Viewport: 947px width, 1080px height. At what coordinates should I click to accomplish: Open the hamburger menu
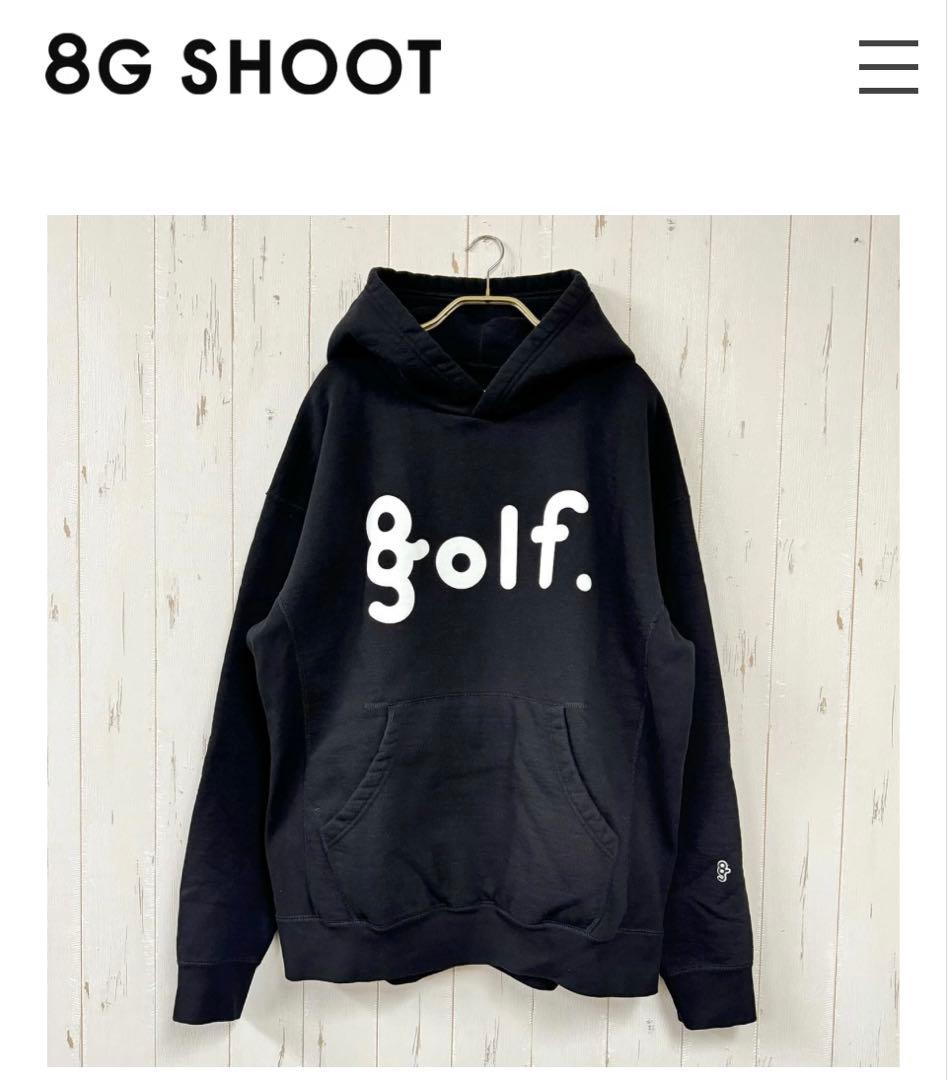click(888, 67)
